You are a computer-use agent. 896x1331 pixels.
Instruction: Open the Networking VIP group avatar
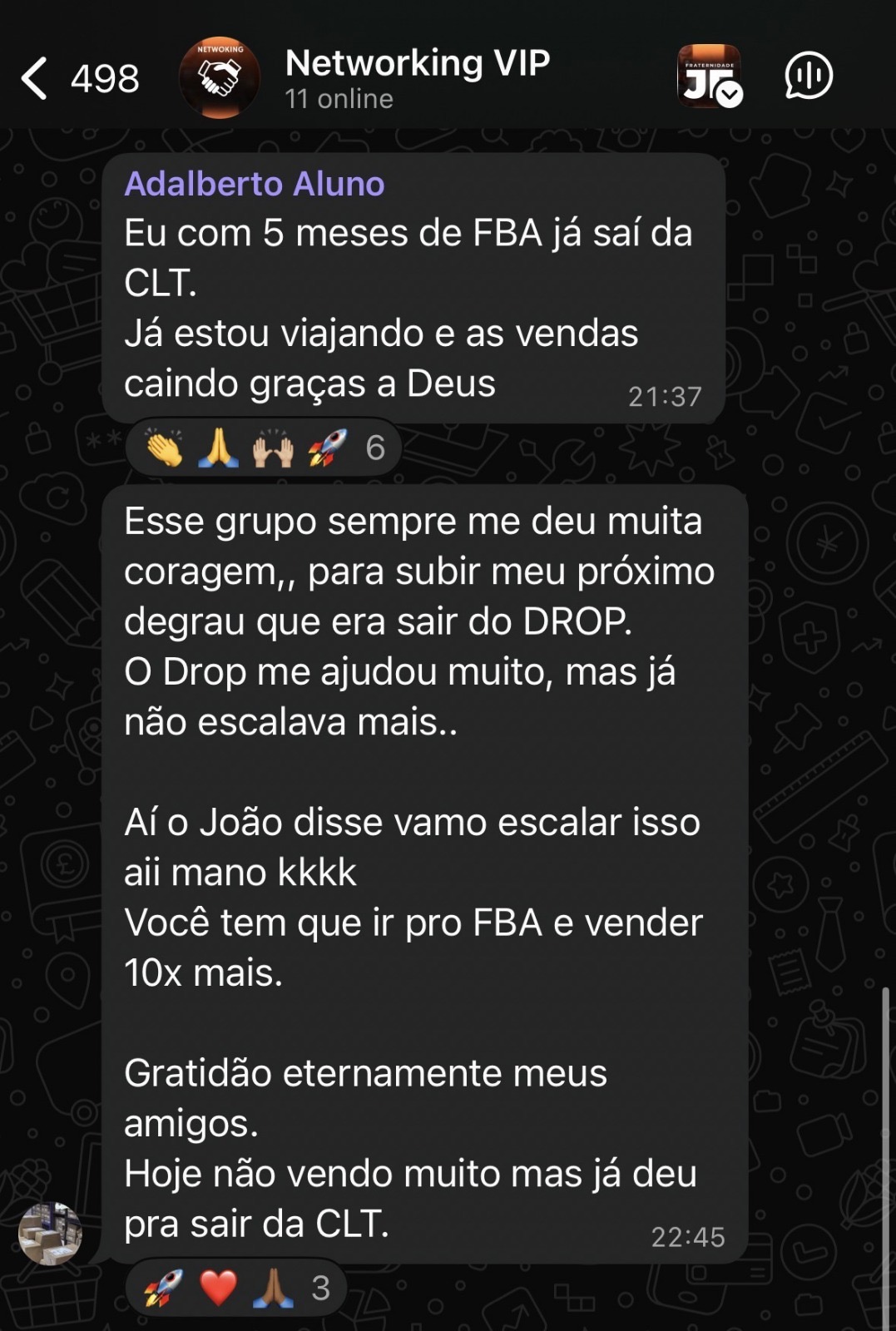click(x=218, y=76)
